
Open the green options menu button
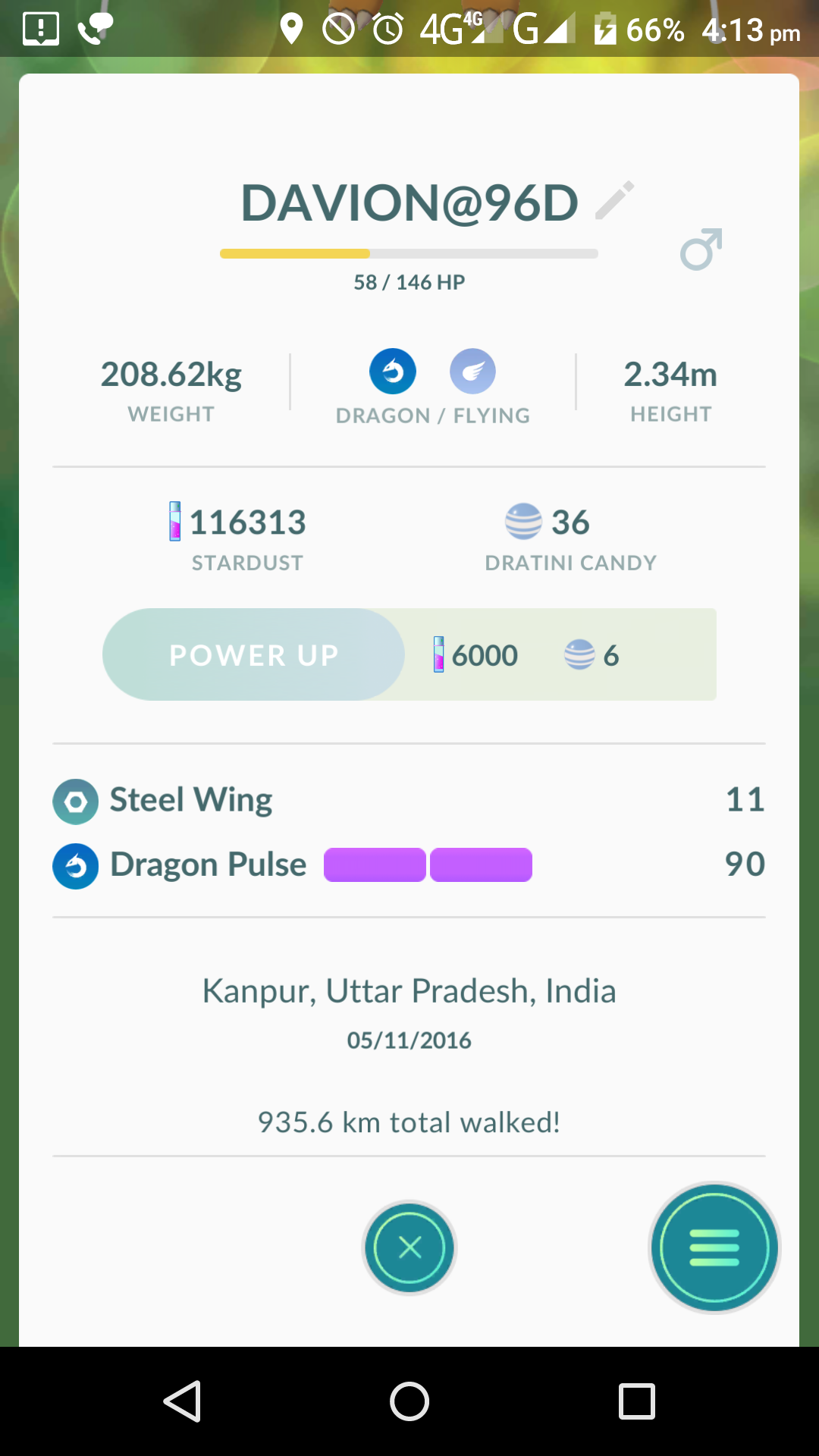(x=714, y=1247)
